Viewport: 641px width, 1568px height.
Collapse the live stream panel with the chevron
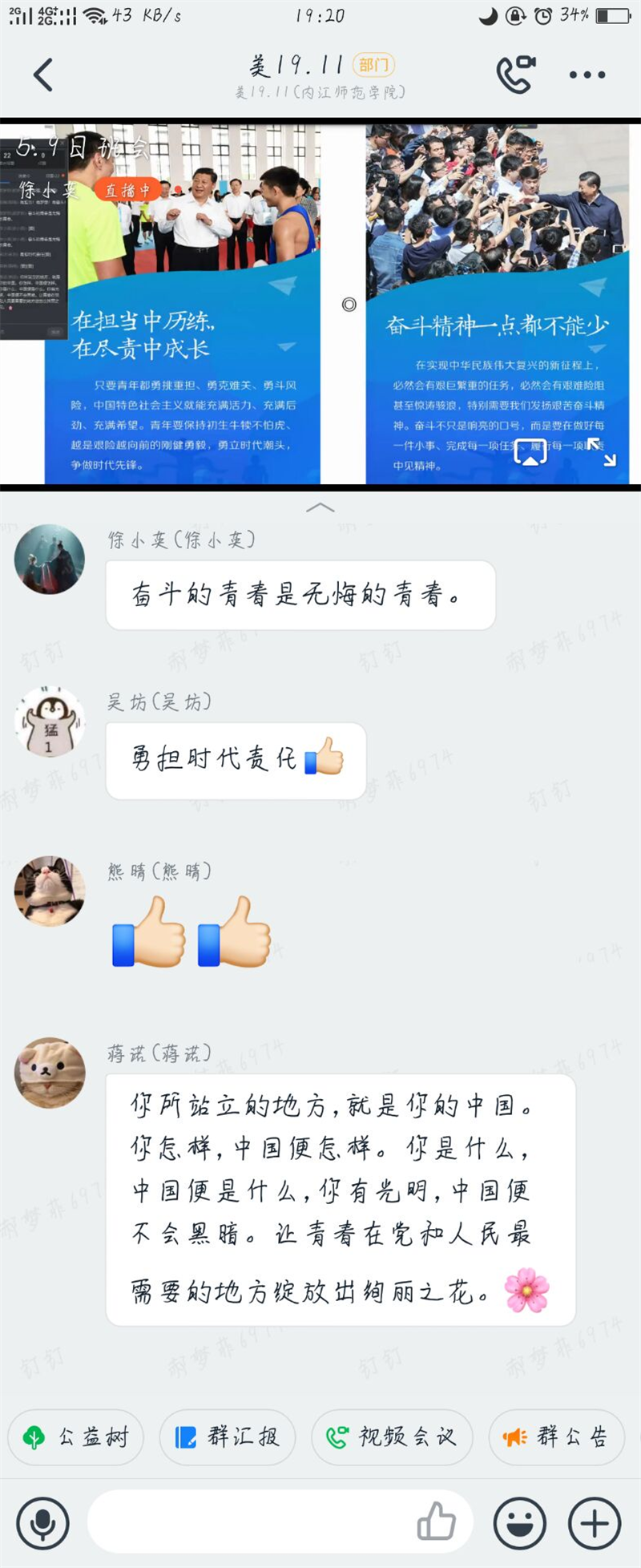tap(320, 507)
